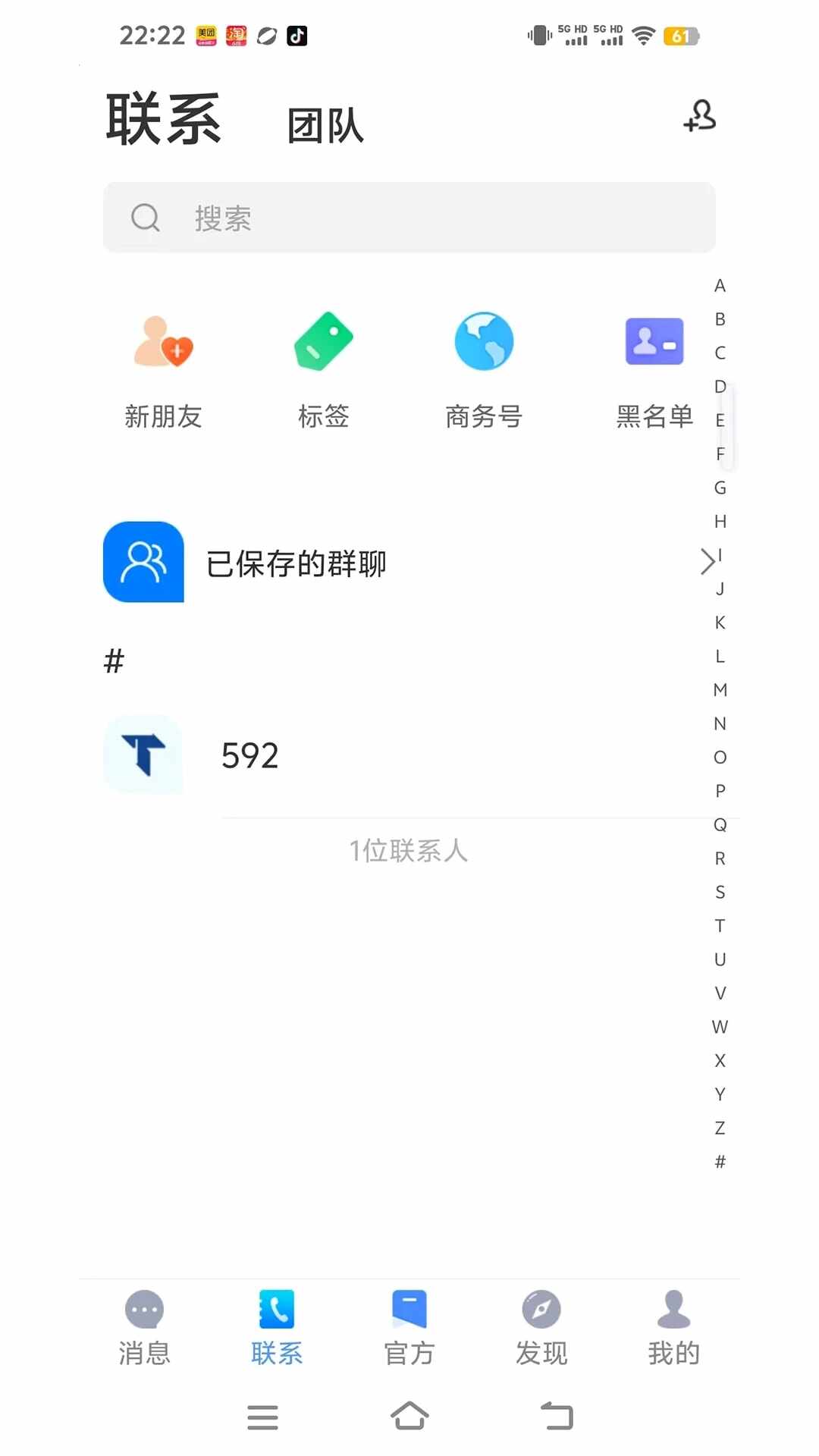Tap the add contact icon
Screen dimensions: 819x1456
click(699, 116)
